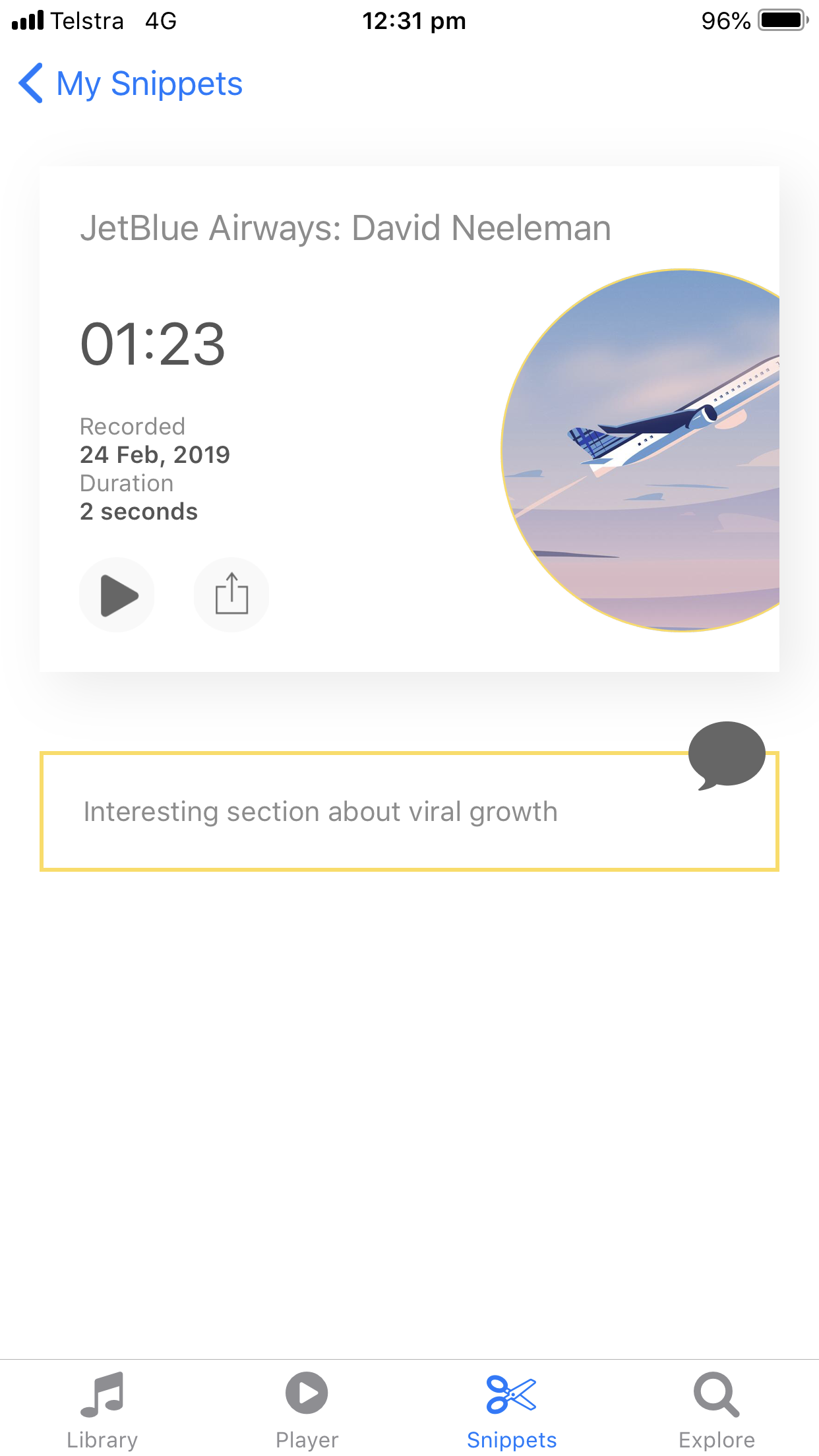The image size is (819, 1456).
Task: Tap the share icon on the snippet card
Action: [231, 595]
